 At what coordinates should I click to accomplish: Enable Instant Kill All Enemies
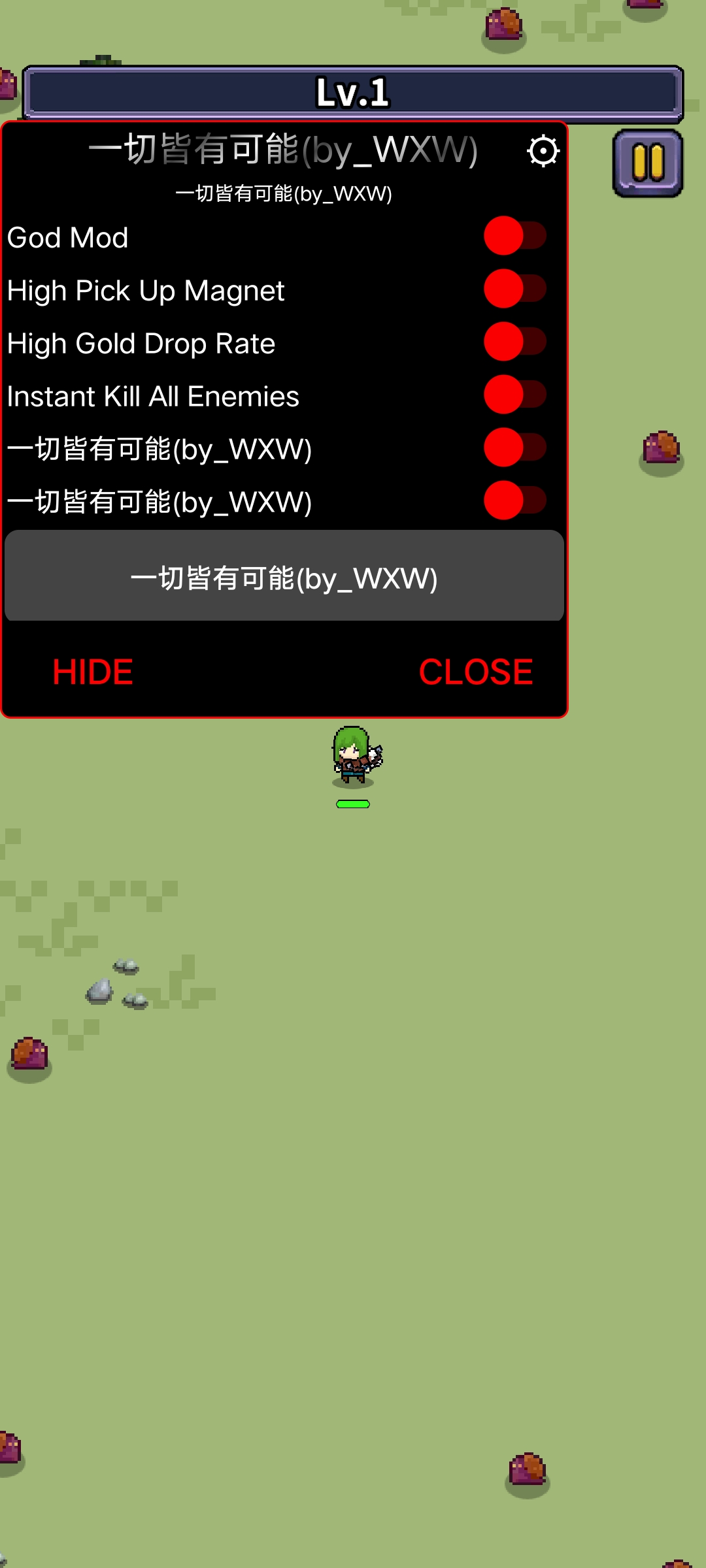[515, 395]
